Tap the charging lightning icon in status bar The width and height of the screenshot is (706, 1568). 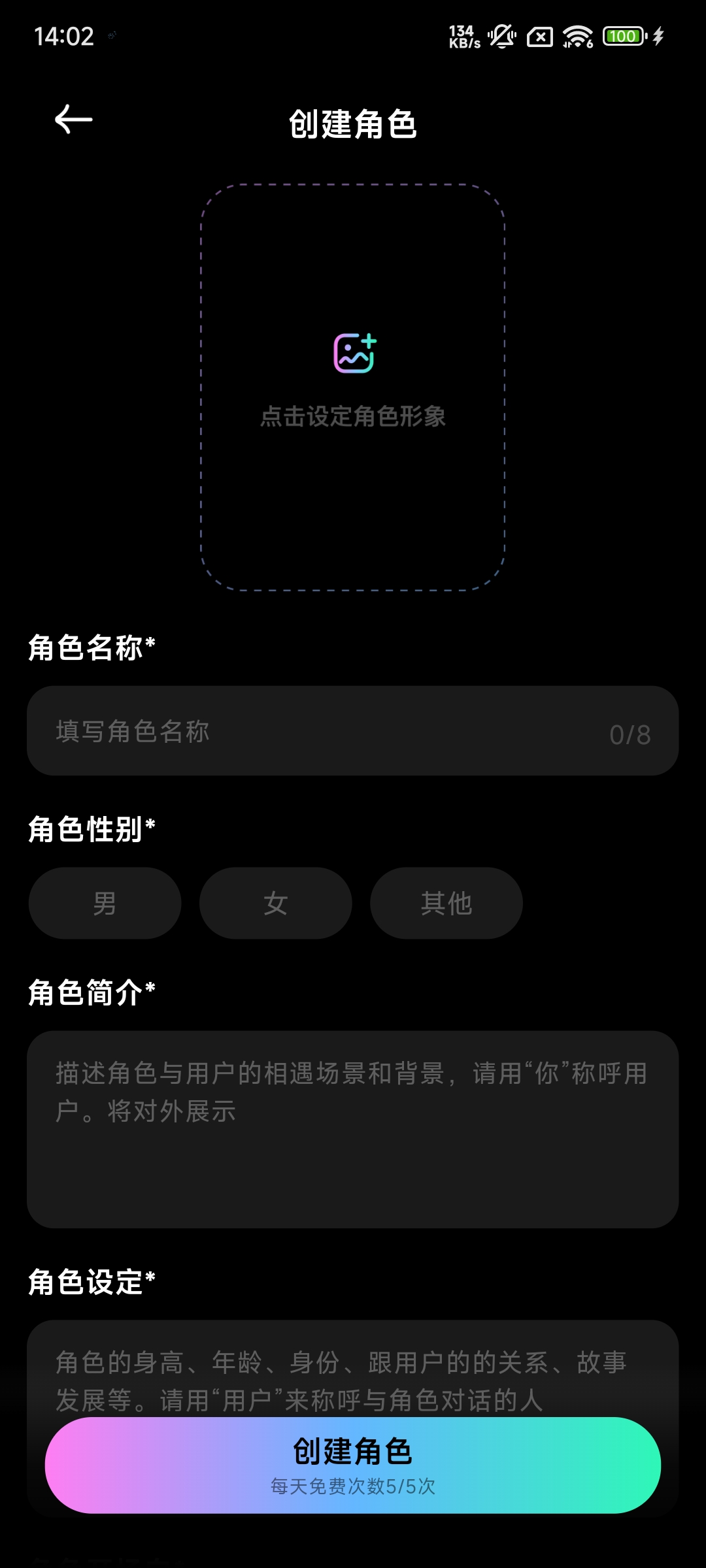pyautogui.click(x=659, y=37)
